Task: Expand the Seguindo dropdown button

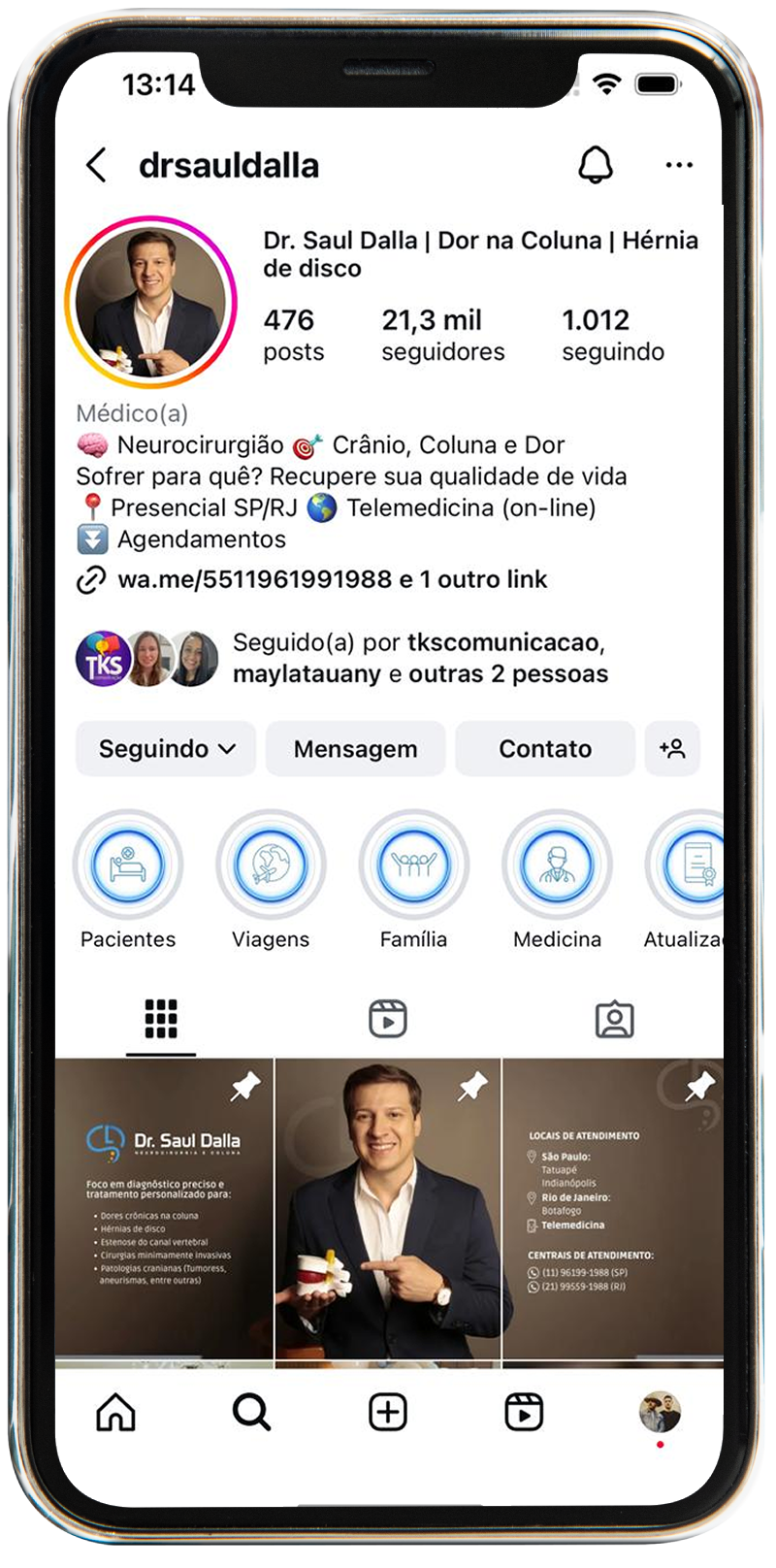Action: [166, 749]
